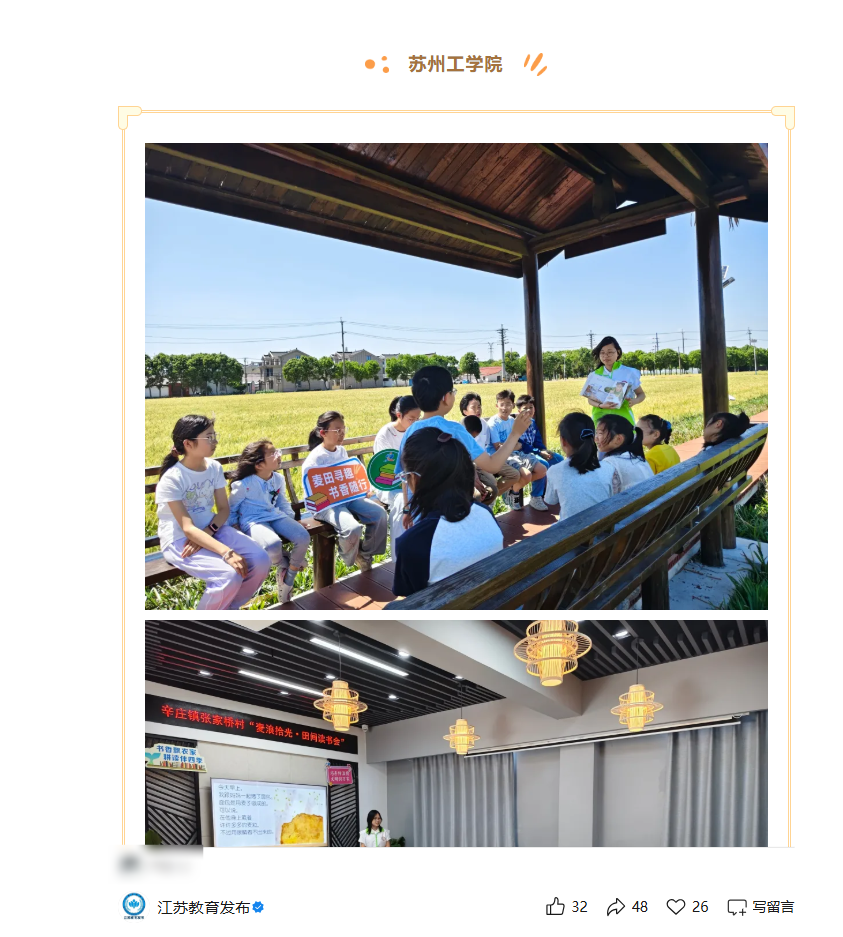Open the indoor reading event photo
The width and height of the screenshot is (843, 937).
coord(456,733)
